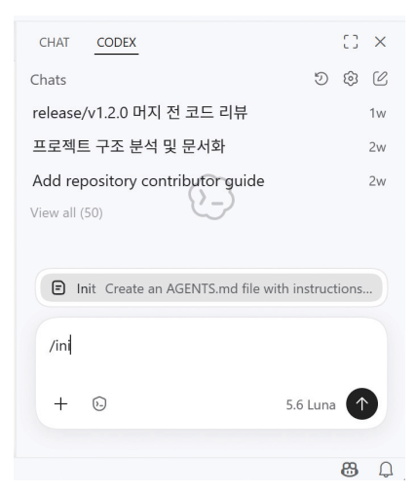The width and height of the screenshot is (416, 493).
Task: Open the Copilot icon in the status bar
Action: (349, 469)
